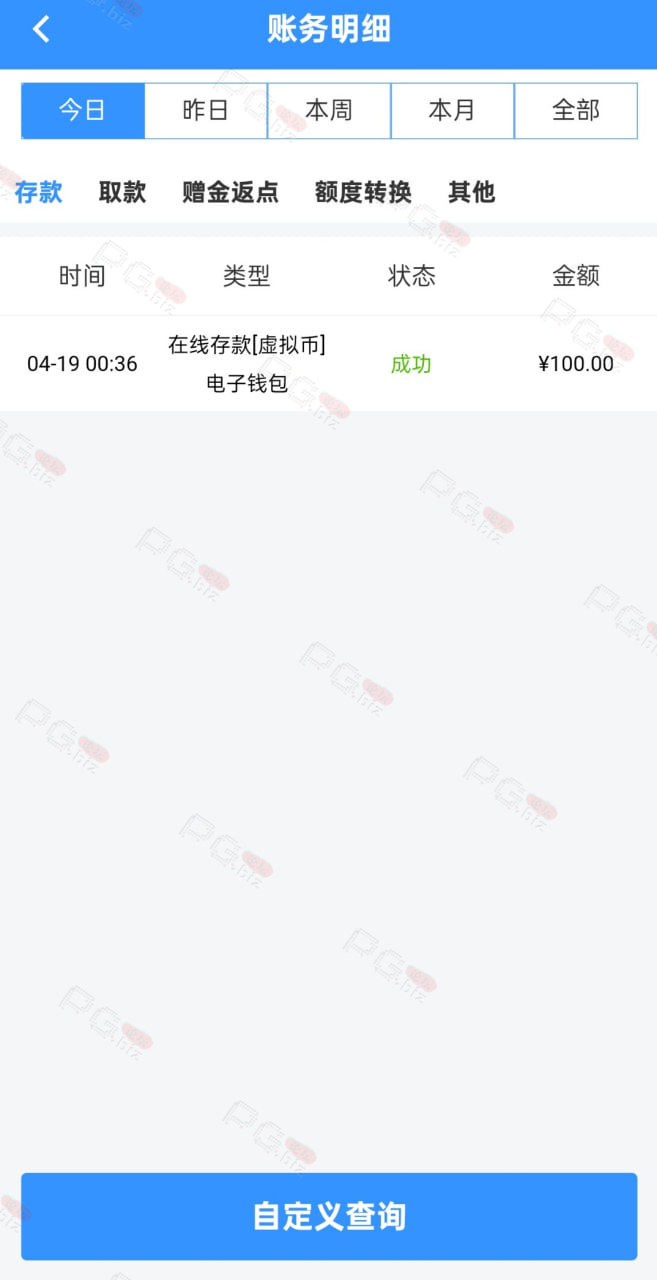The width and height of the screenshot is (657, 1280).
Task: Switch to the 本周 date filter
Action: [329, 111]
